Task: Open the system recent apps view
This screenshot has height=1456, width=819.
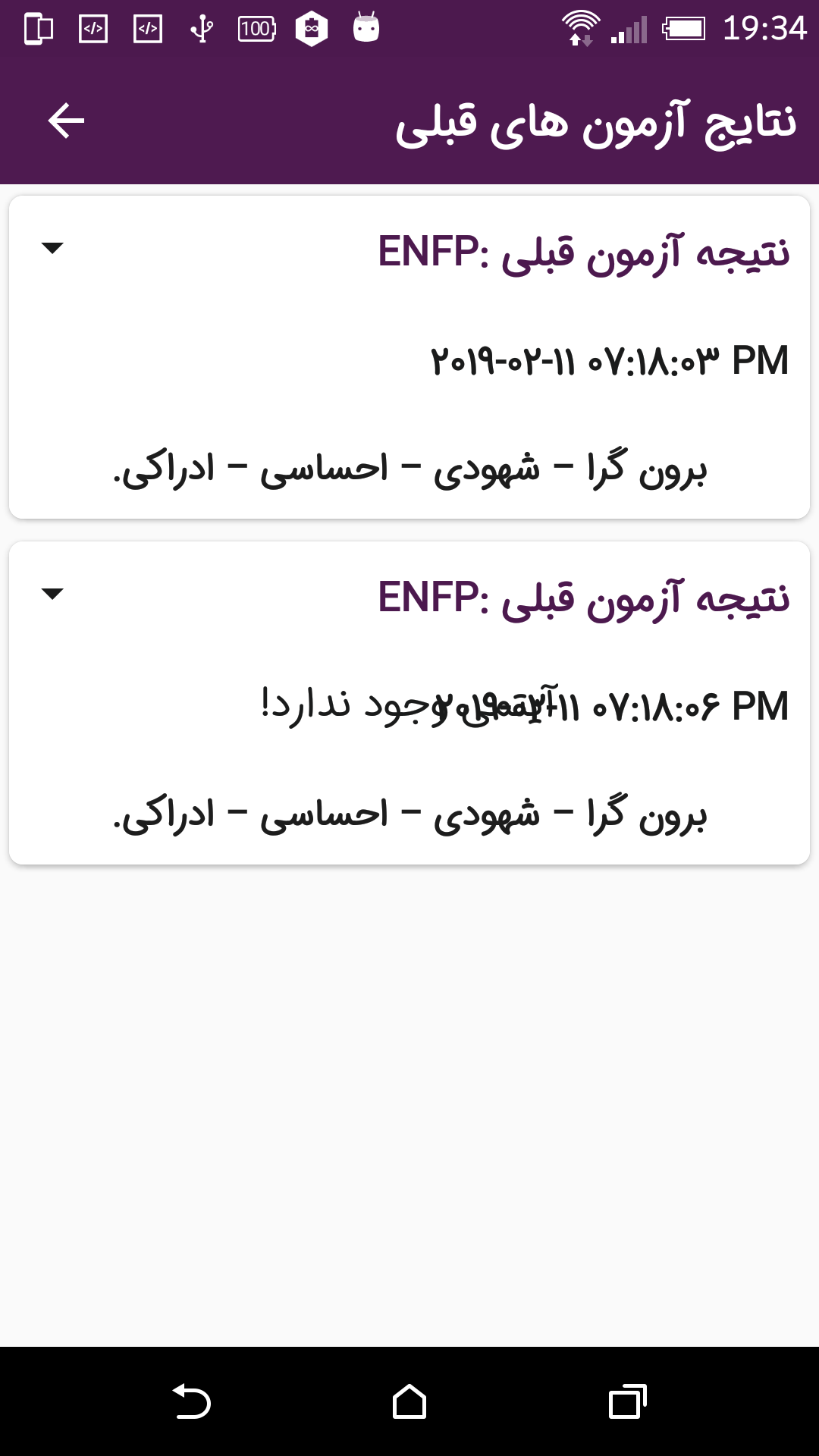Action: point(628,1401)
